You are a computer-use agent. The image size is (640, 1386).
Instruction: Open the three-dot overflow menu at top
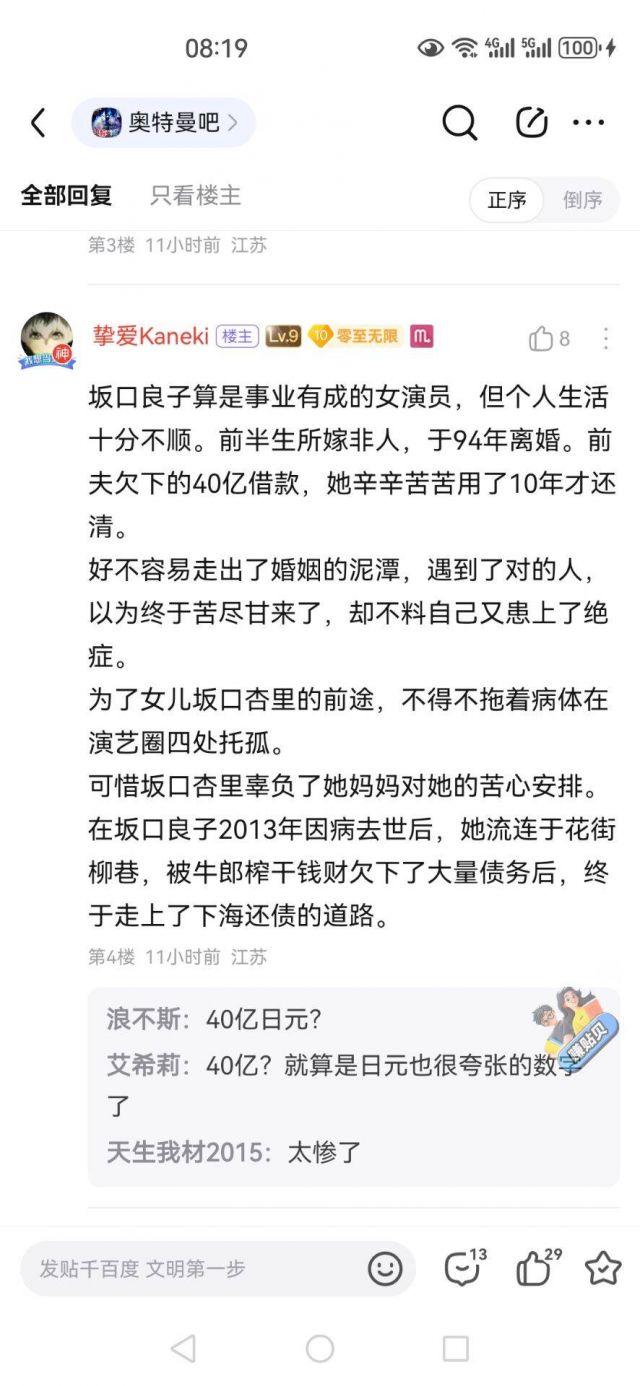(x=589, y=123)
